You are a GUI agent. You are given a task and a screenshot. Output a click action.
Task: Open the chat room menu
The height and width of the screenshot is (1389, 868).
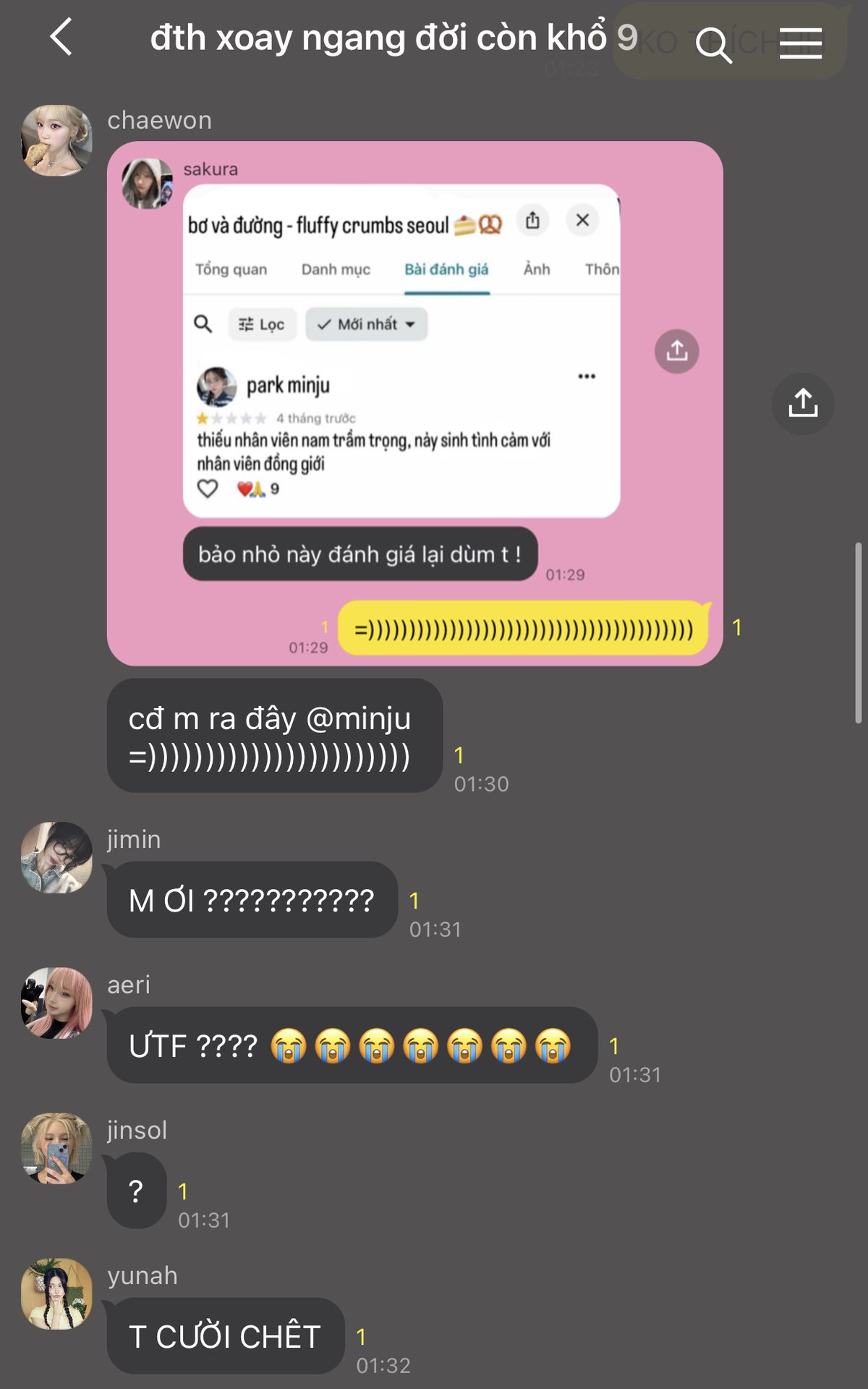pos(800,43)
